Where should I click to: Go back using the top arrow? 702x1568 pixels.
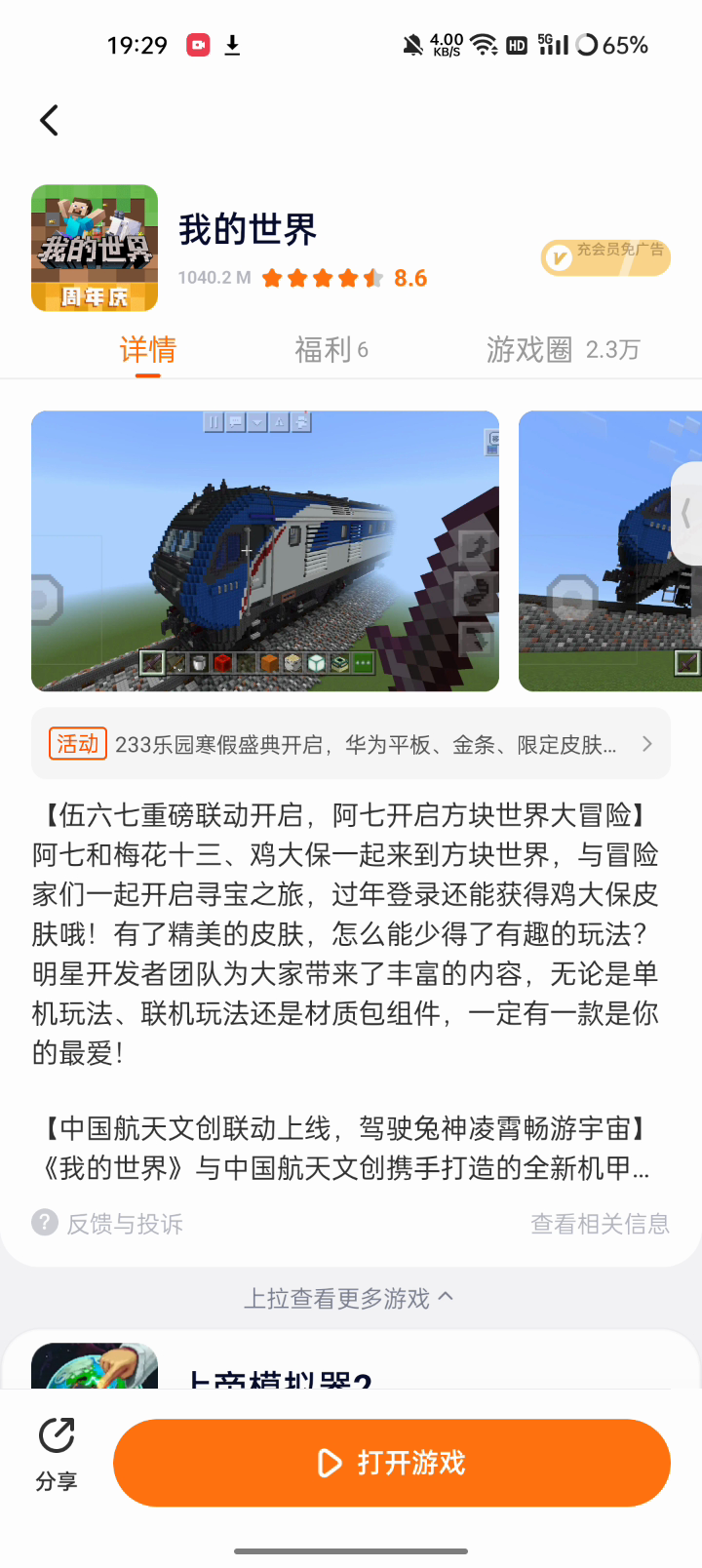[x=49, y=121]
